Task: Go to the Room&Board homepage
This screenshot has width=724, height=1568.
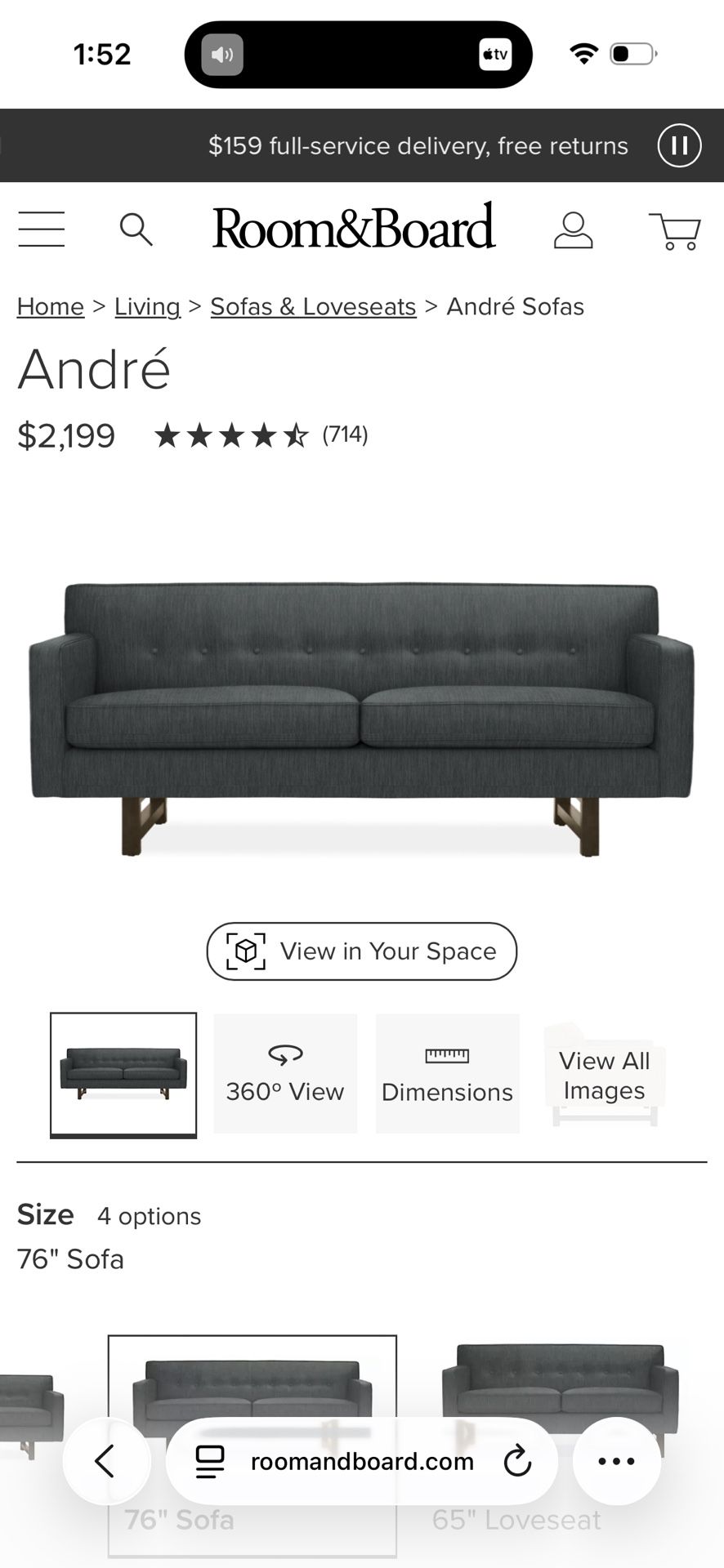Action: [x=354, y=227]
